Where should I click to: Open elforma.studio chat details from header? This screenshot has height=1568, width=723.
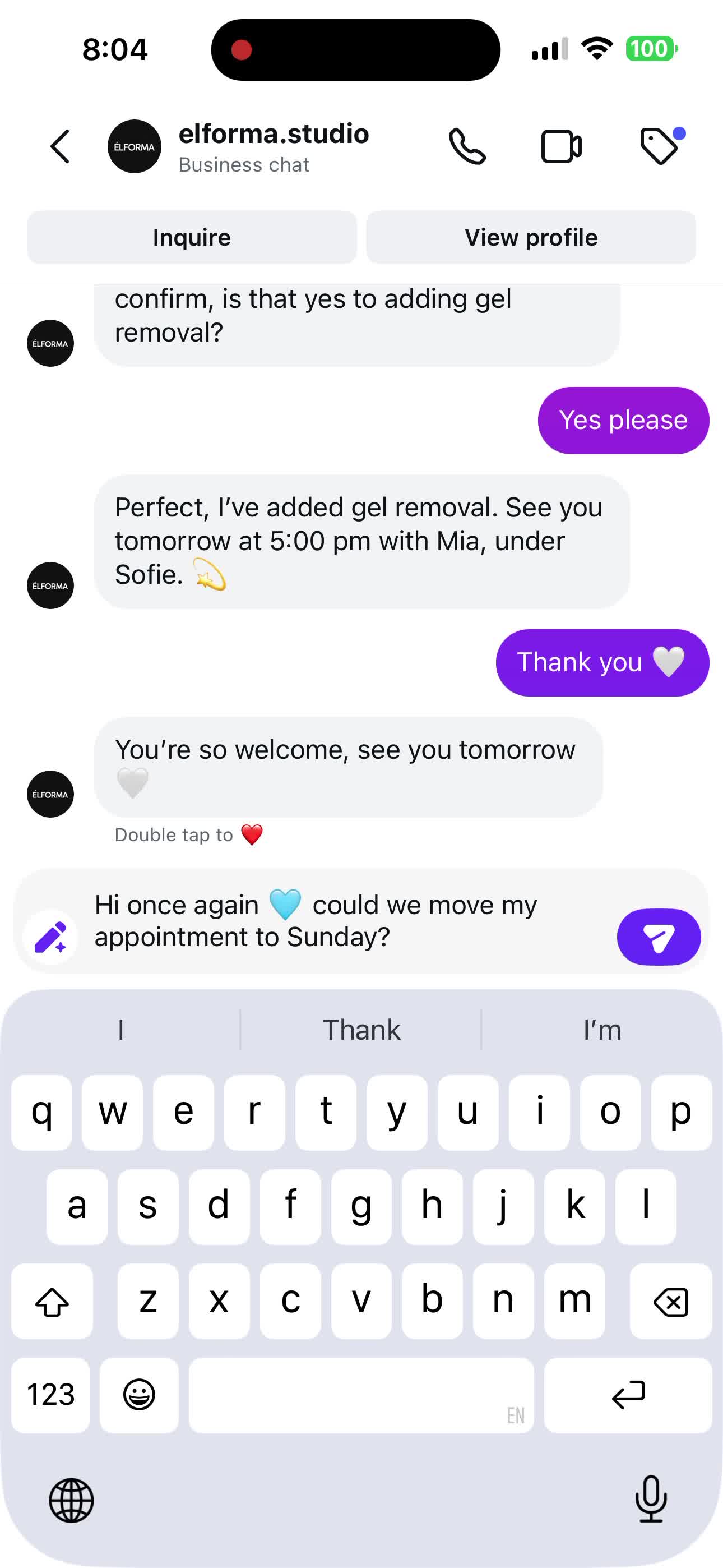272,147
